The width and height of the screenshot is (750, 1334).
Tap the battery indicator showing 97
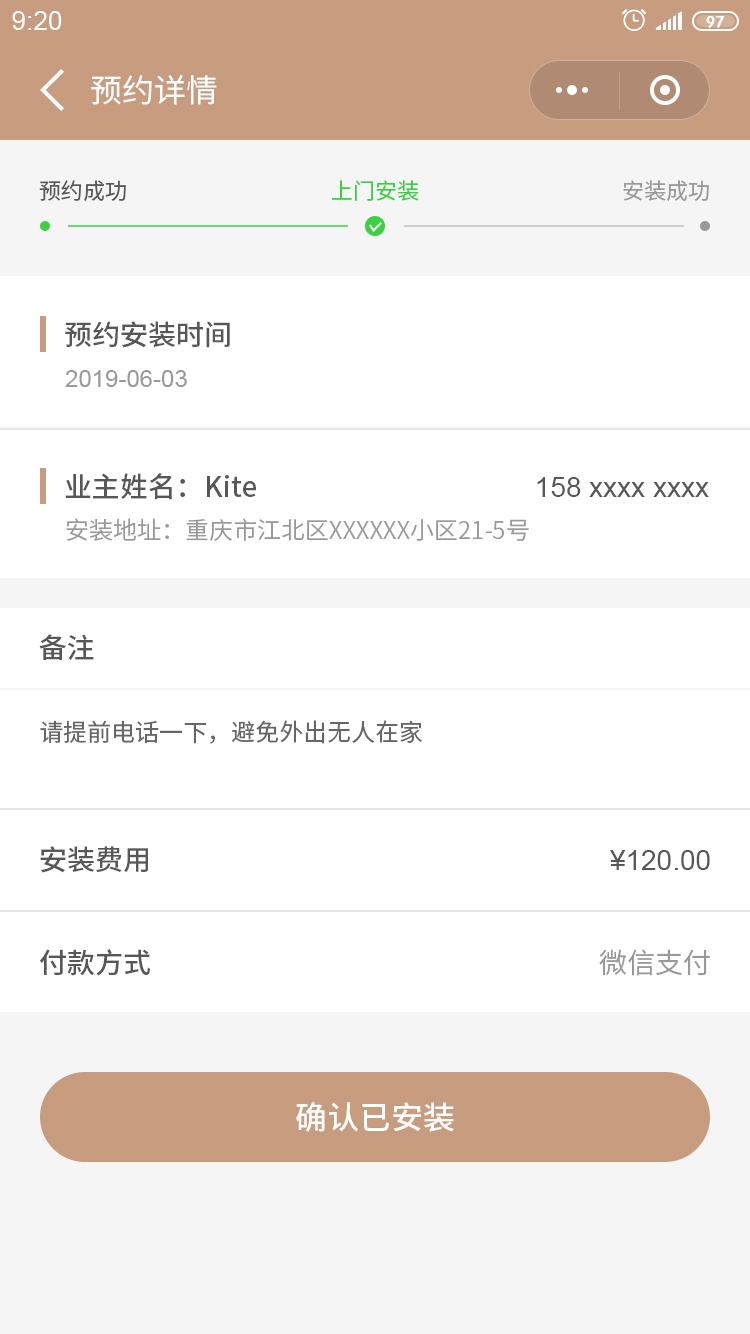pyautogui.click(x=712, y=19)
